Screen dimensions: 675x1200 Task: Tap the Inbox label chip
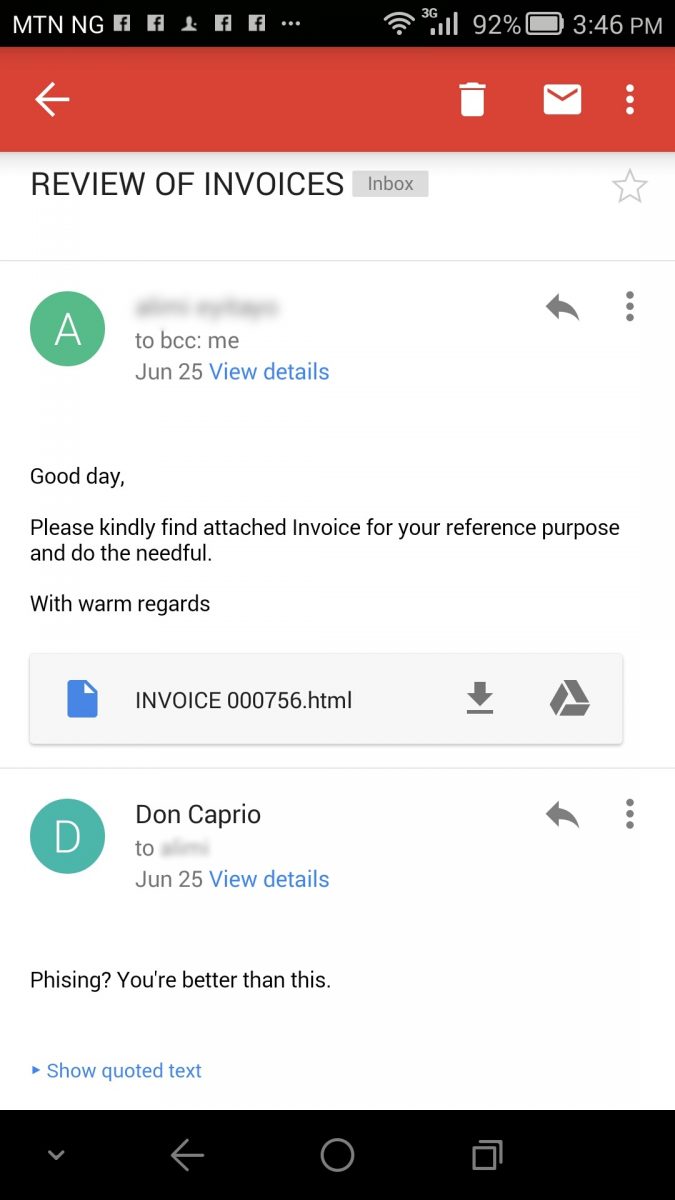pos(390,184)
